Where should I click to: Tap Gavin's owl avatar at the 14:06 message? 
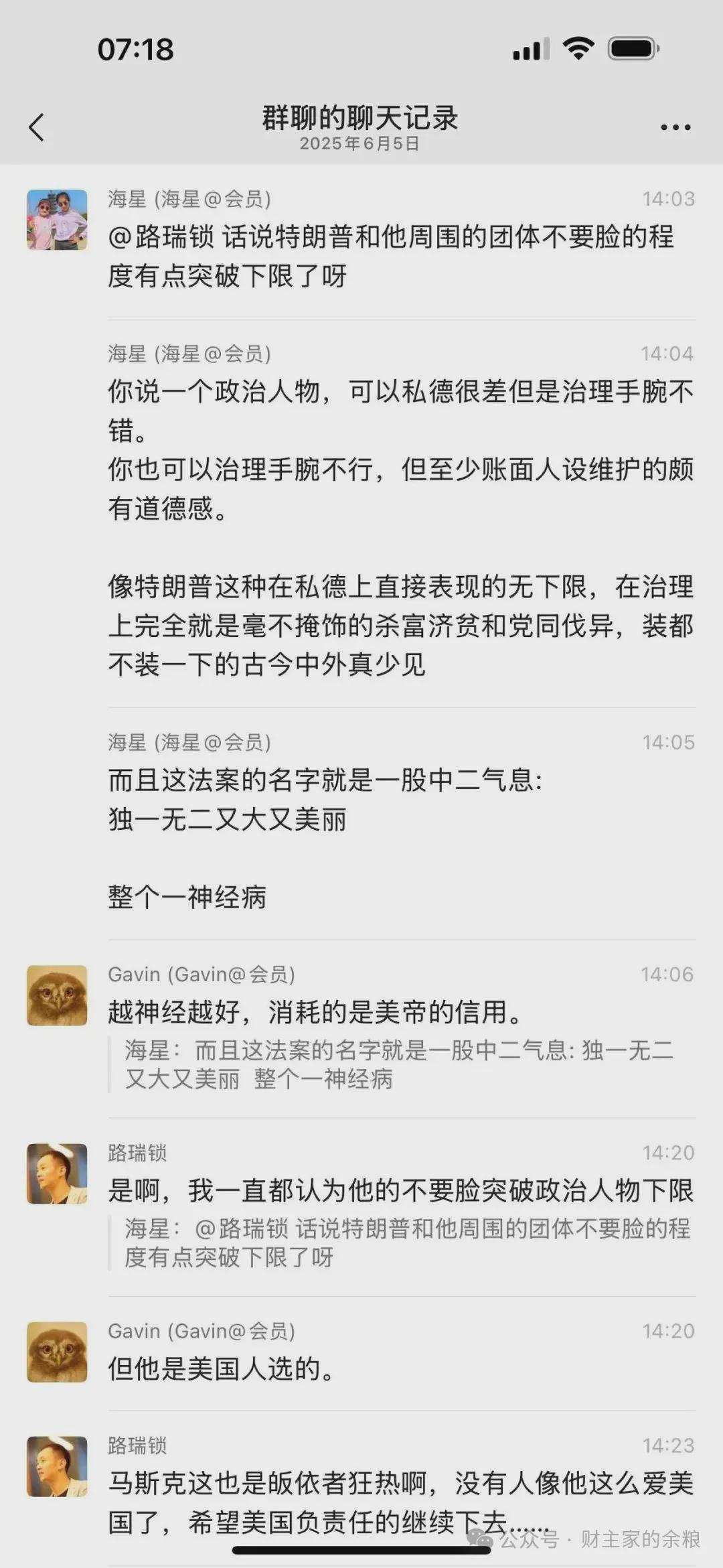pyautogui.click(x=57, y=995)
